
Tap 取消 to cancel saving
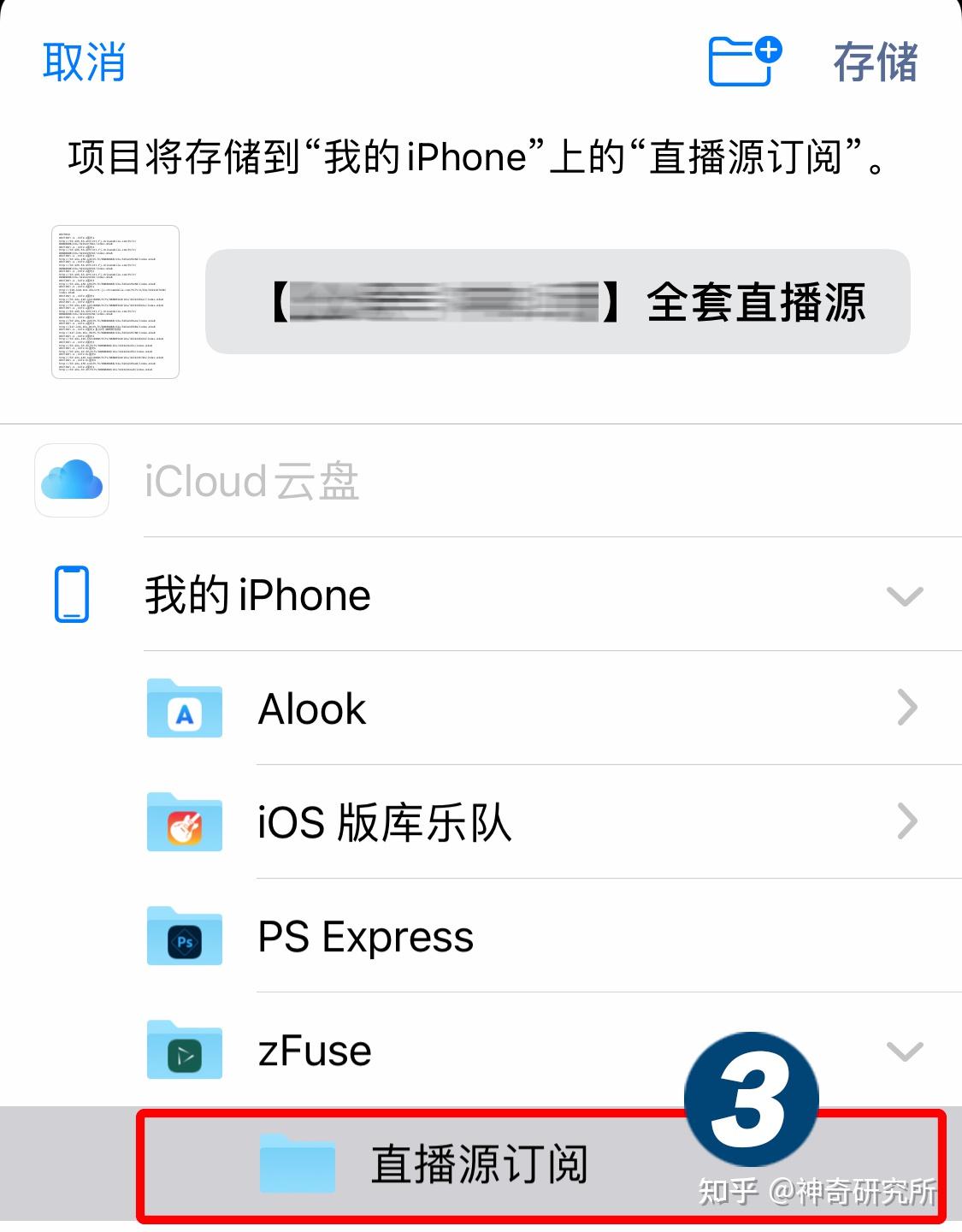(84, 62)
